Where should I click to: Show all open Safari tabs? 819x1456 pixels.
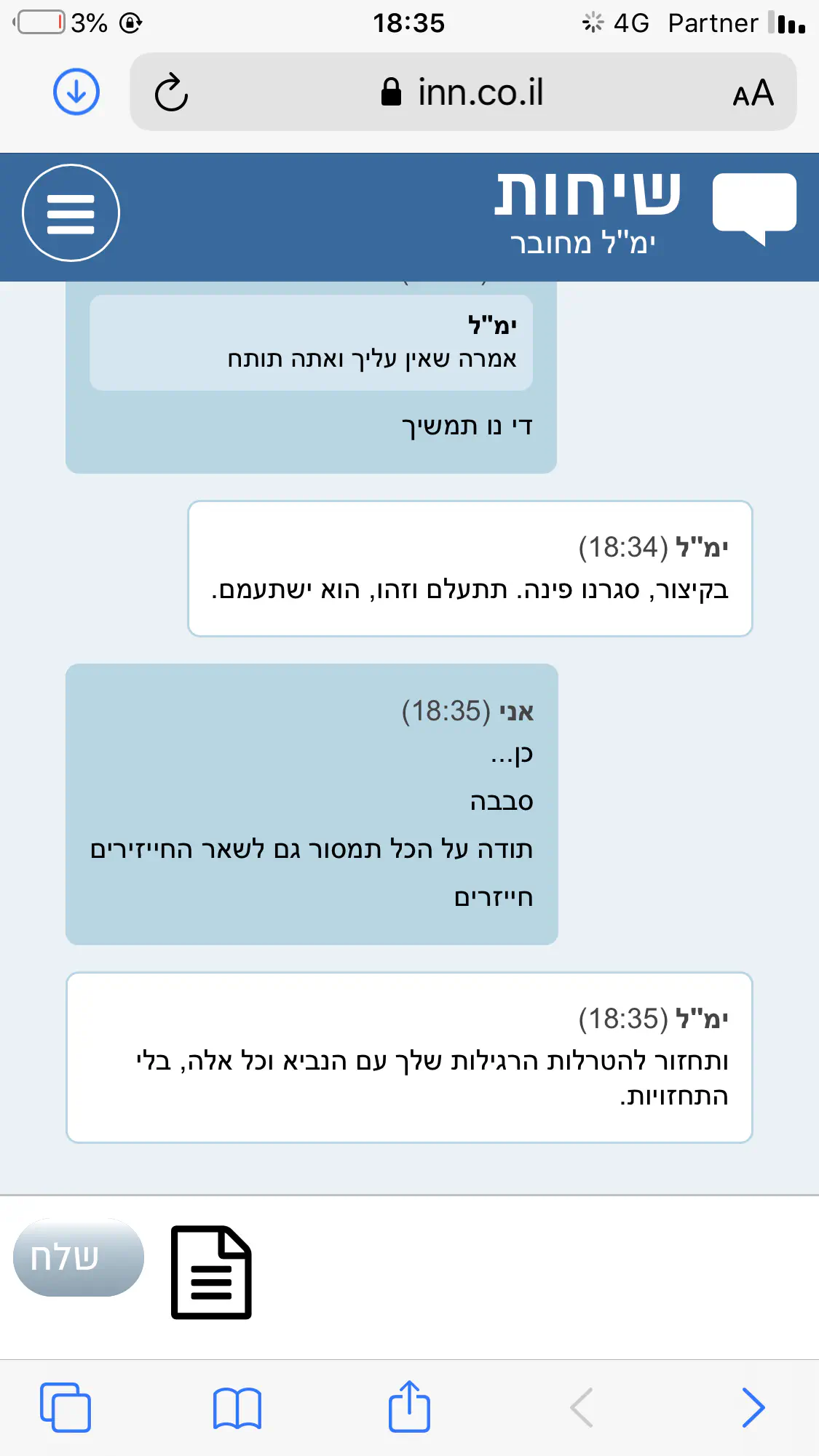66,1407
